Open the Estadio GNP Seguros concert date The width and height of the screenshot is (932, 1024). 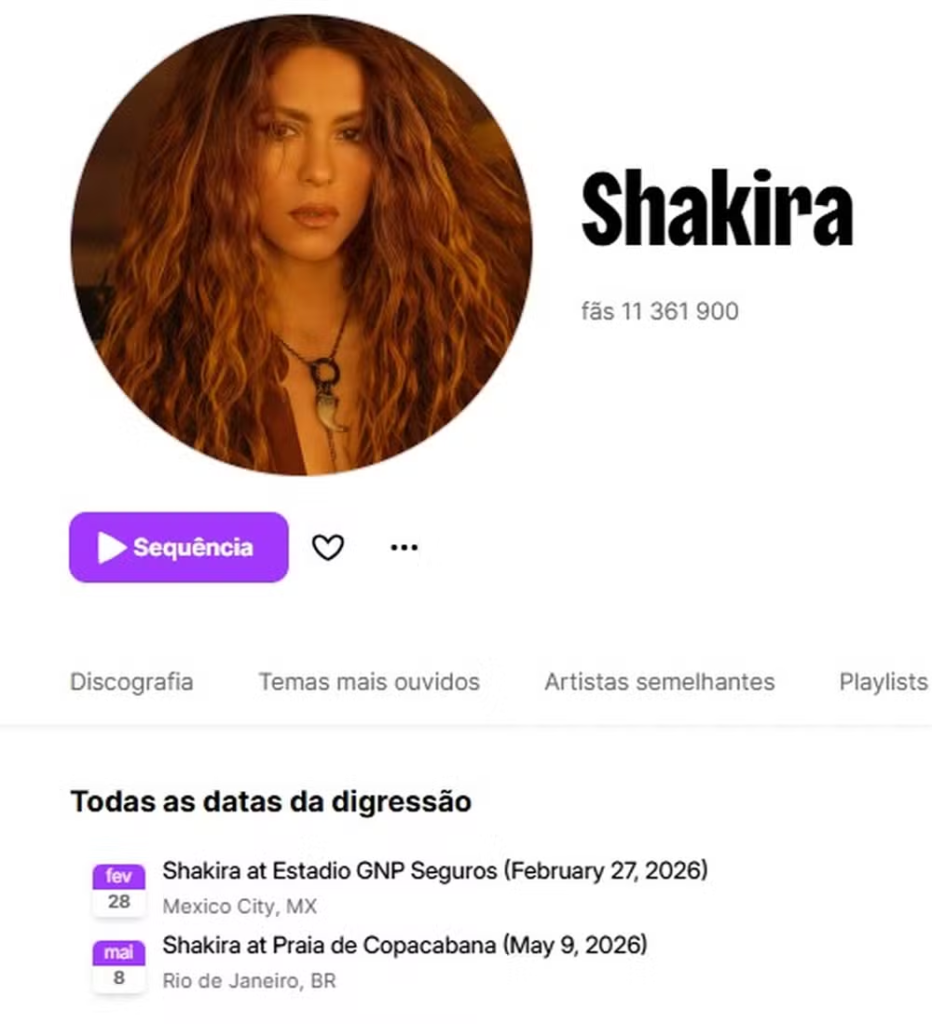click(435, 871)
